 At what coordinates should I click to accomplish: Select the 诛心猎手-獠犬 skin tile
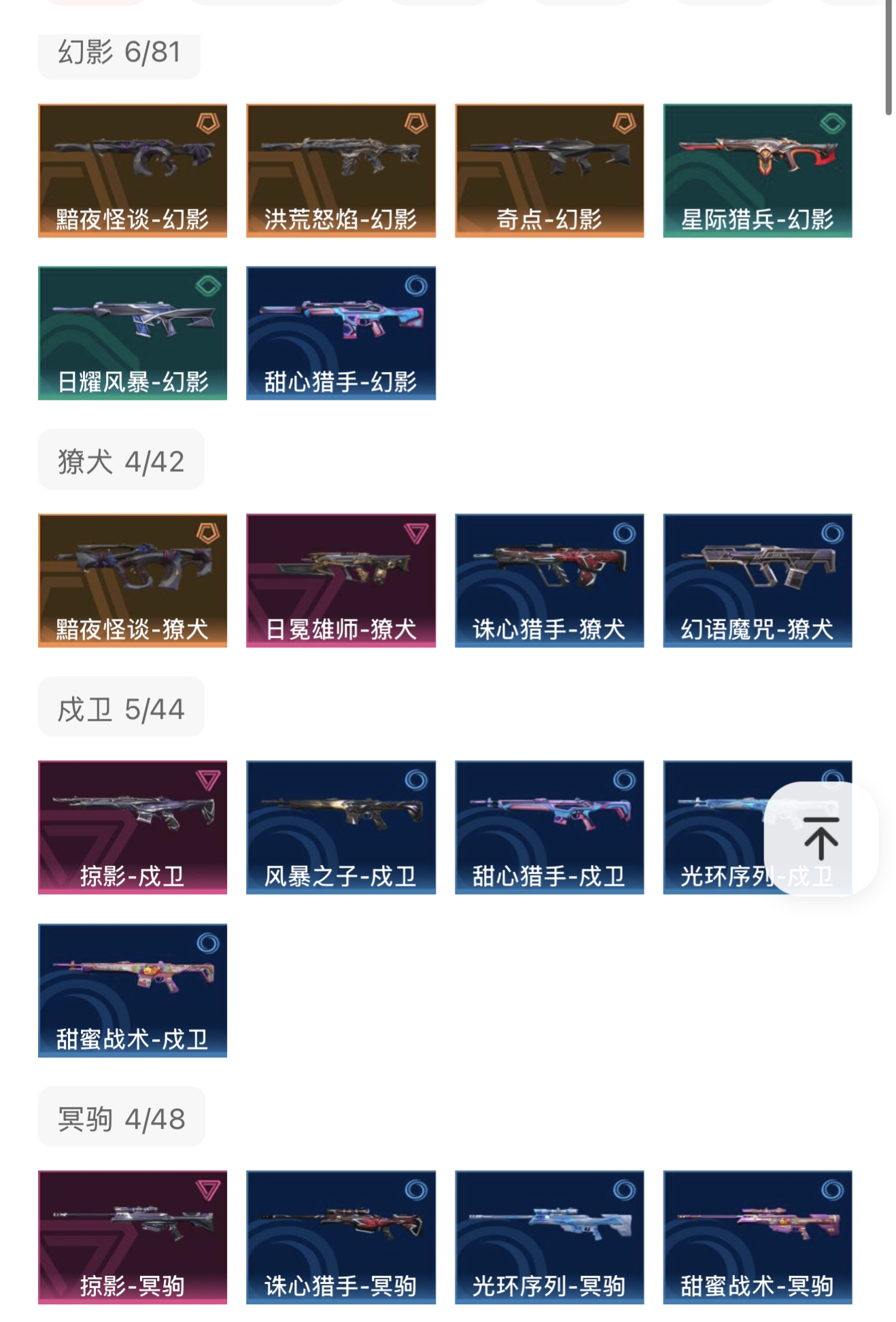coord(549,580)
